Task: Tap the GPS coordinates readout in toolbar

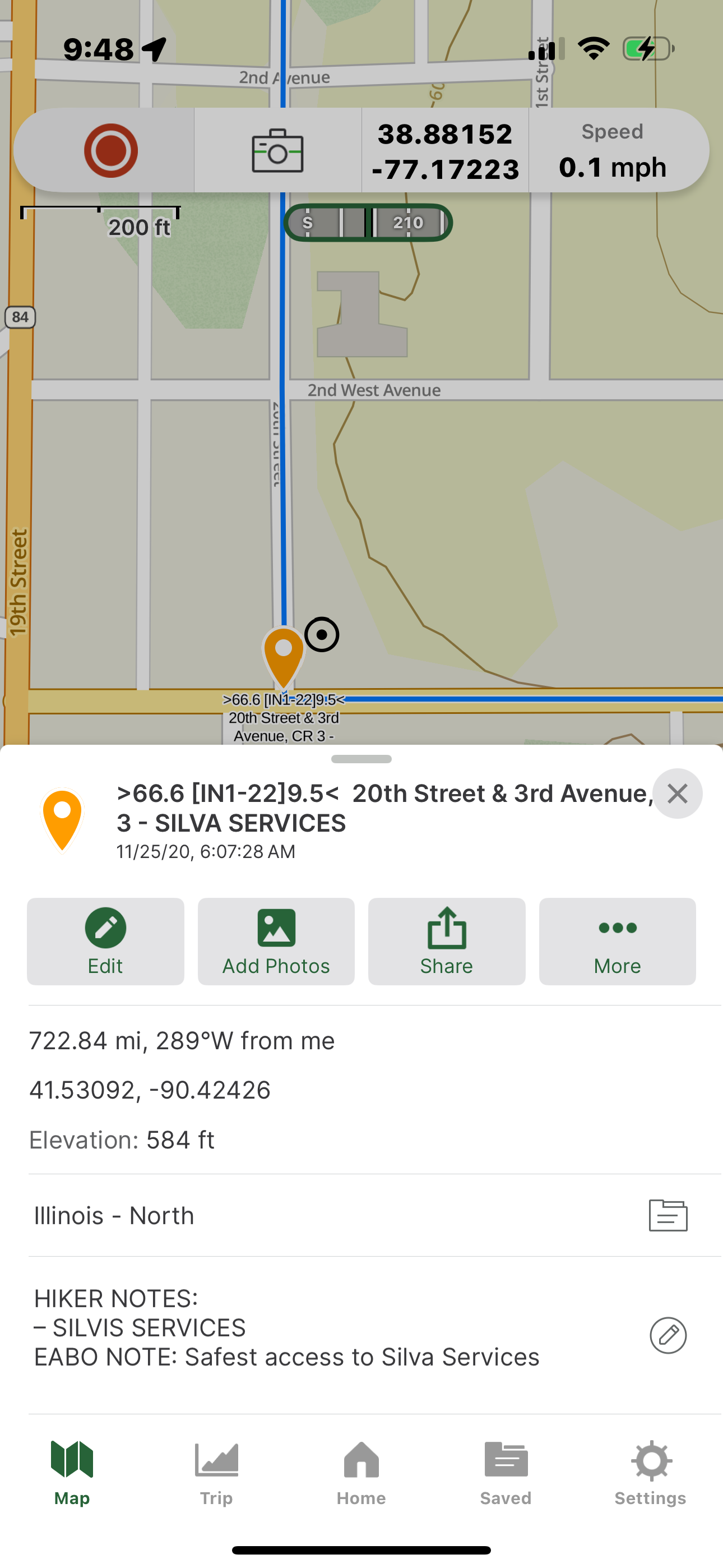Action: point(445,151)
